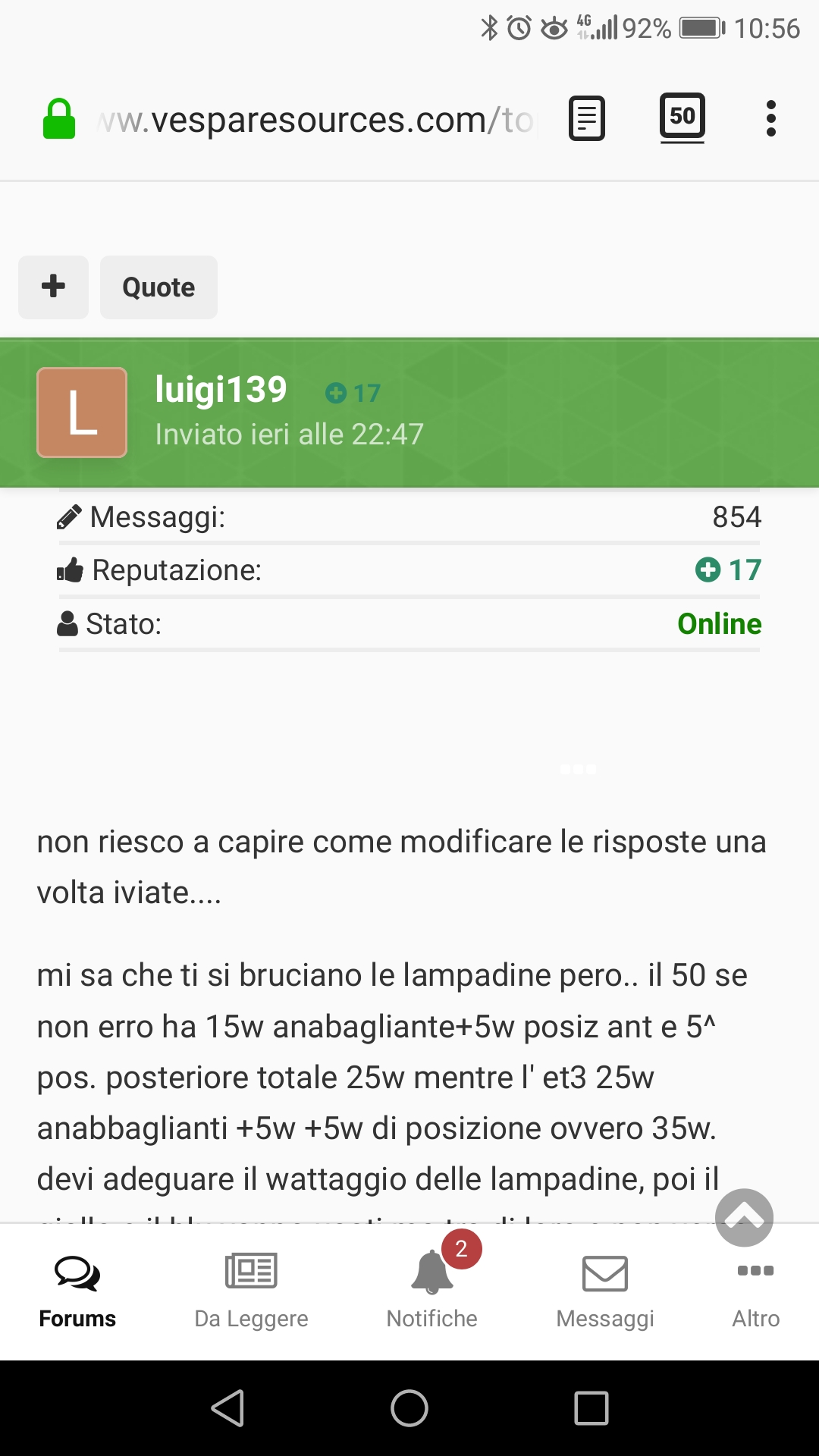This screenshot has width=819, height=1456.
Task: Open the Altro menu
Action: (755, 1291)
